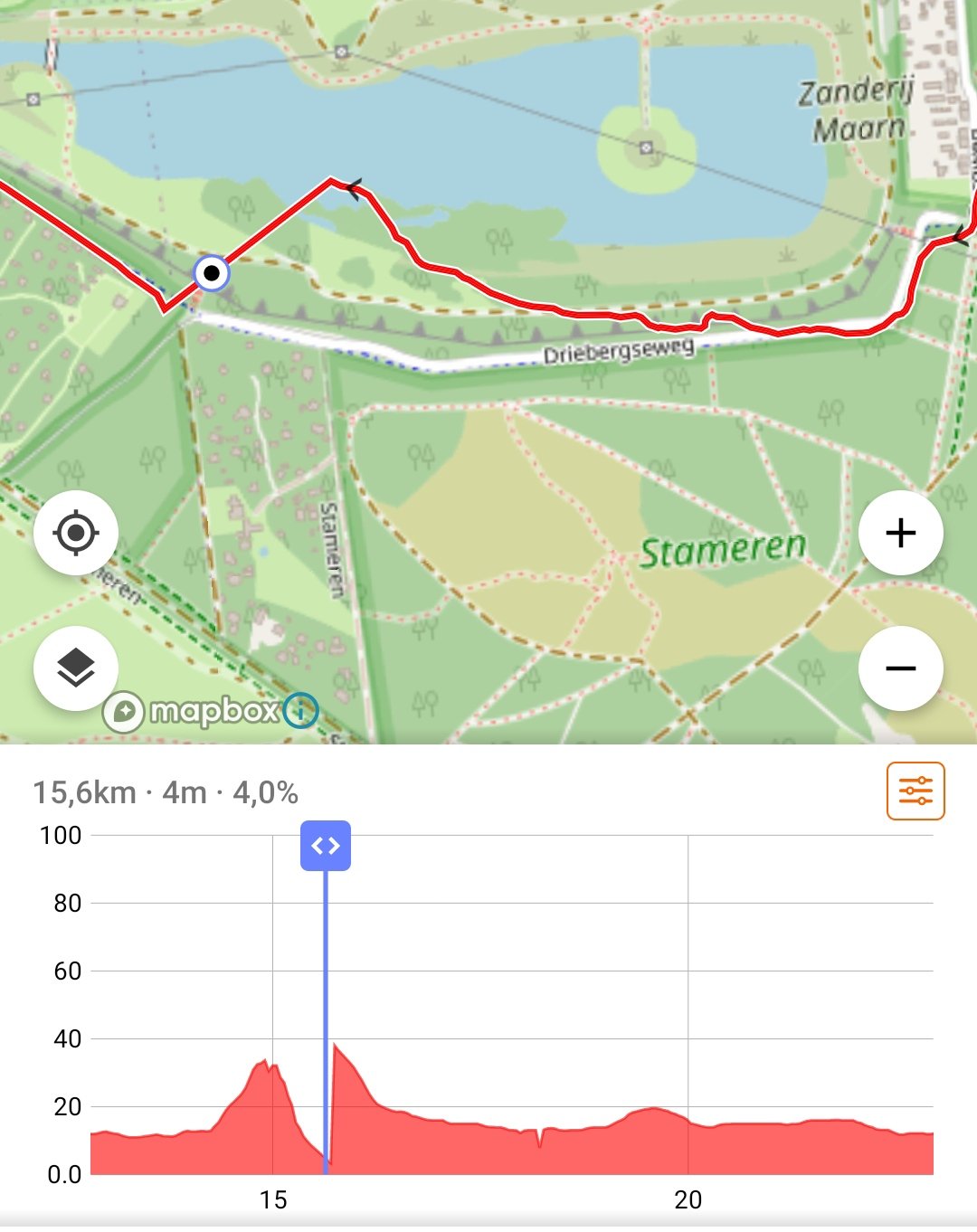Open the map layers selector
The width and height of the screenshot is (977, 1232).
click(76, 668)
